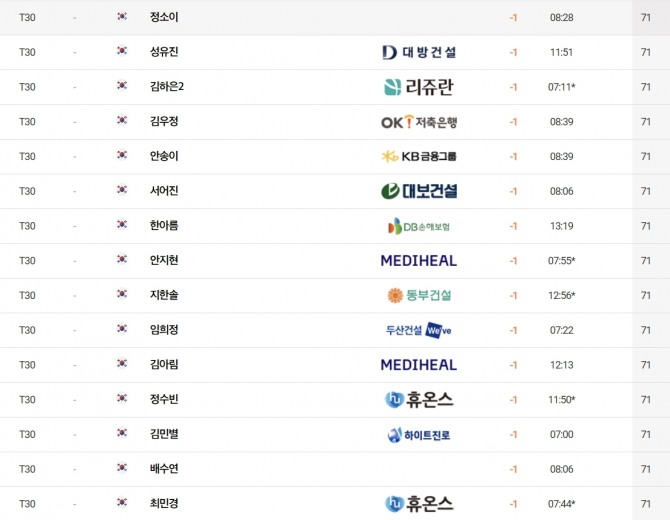Open 정소이's leaderboard row

(335, 18)
